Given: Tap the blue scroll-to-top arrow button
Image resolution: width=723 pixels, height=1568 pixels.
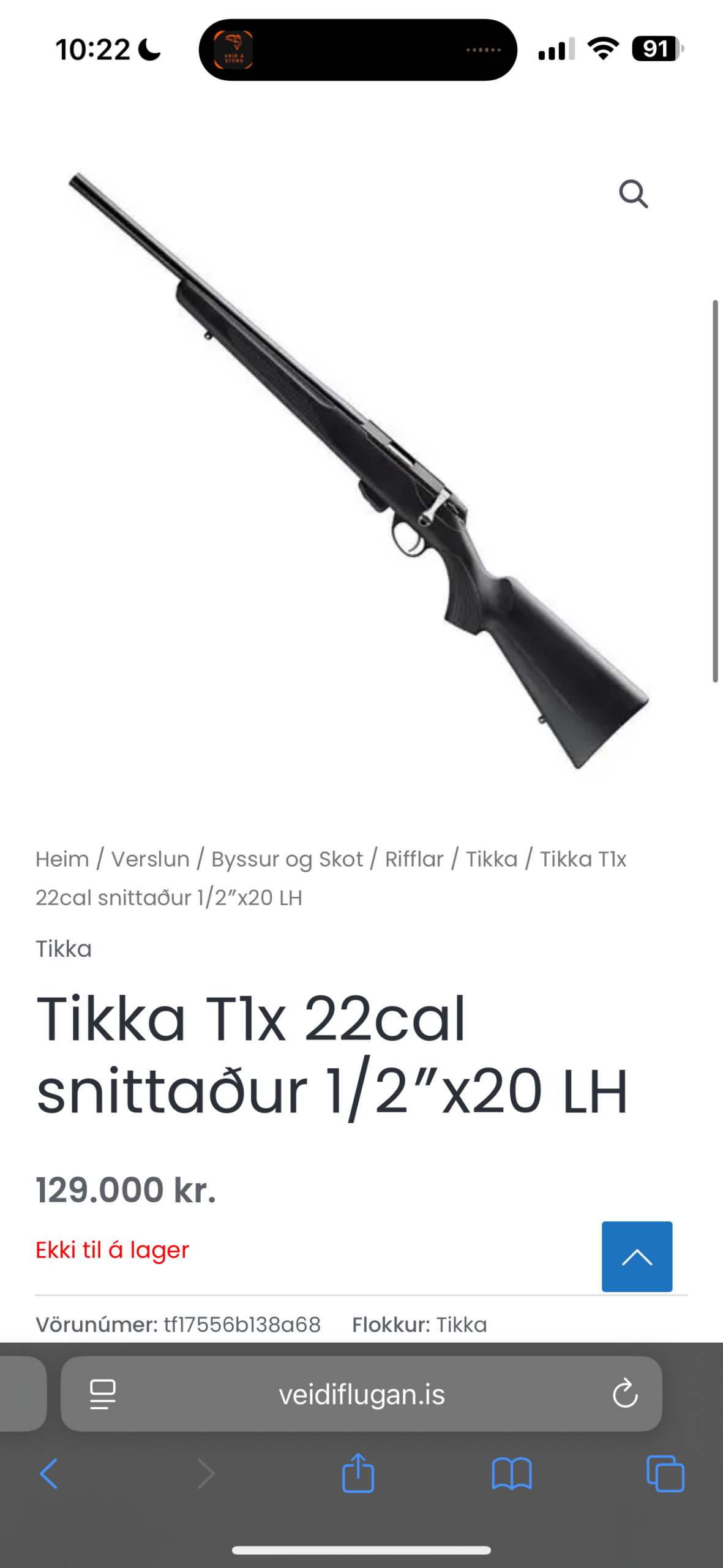Looking at the screenshot, I should pyautogui.click(x=637, y=1256).
